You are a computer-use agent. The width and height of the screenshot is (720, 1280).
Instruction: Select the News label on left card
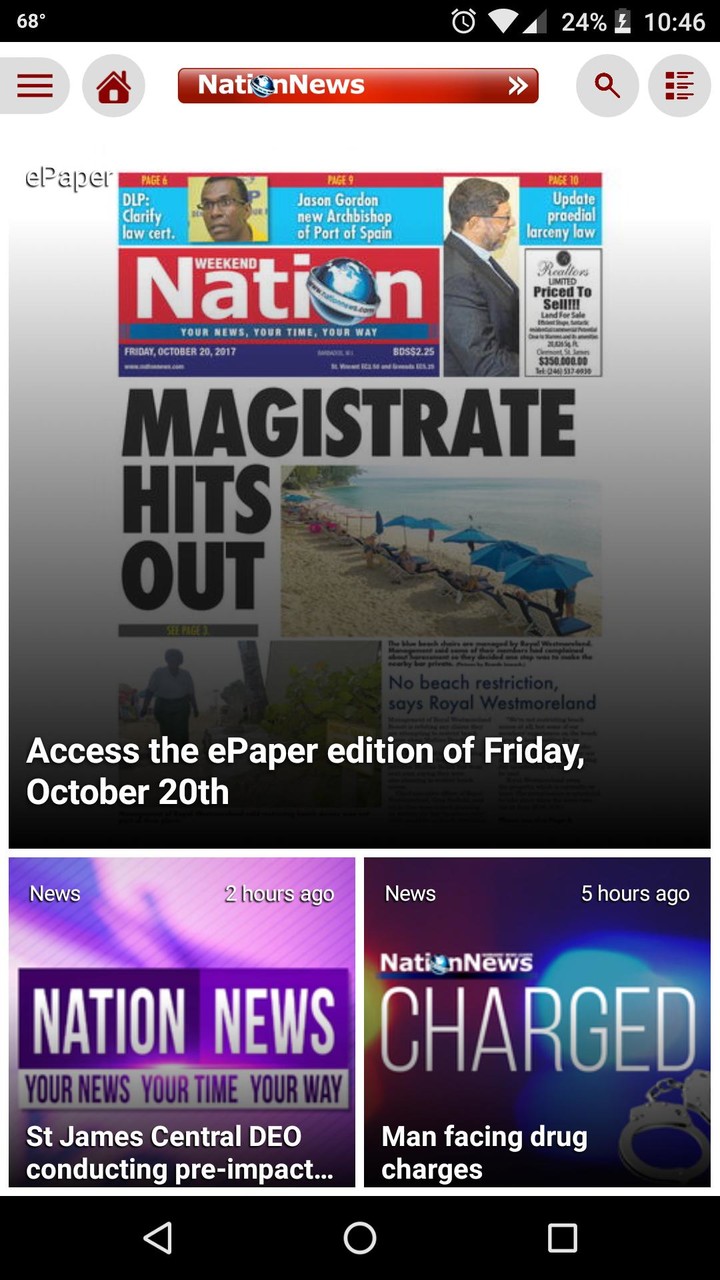click(54, 893)
